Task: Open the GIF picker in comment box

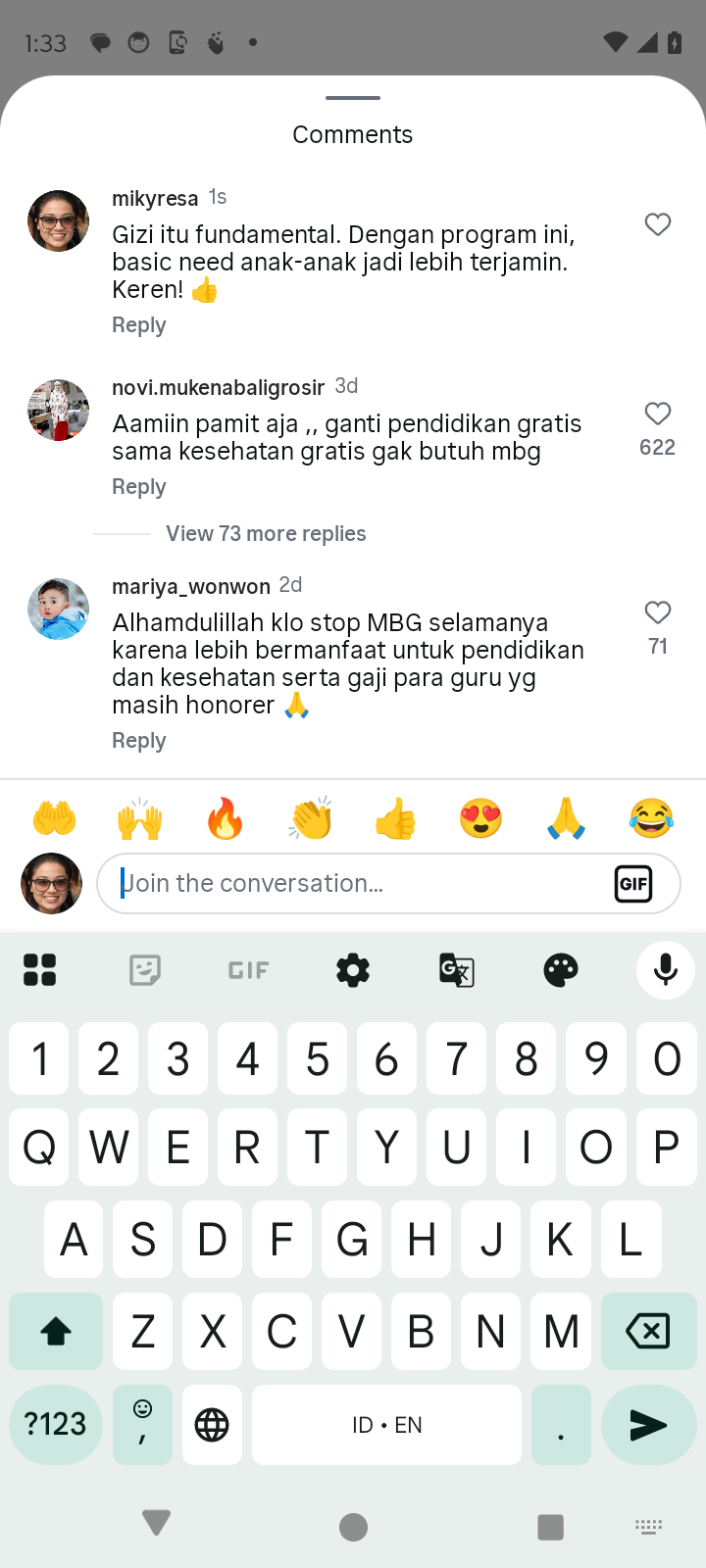Action: click(x=633, y=884)
